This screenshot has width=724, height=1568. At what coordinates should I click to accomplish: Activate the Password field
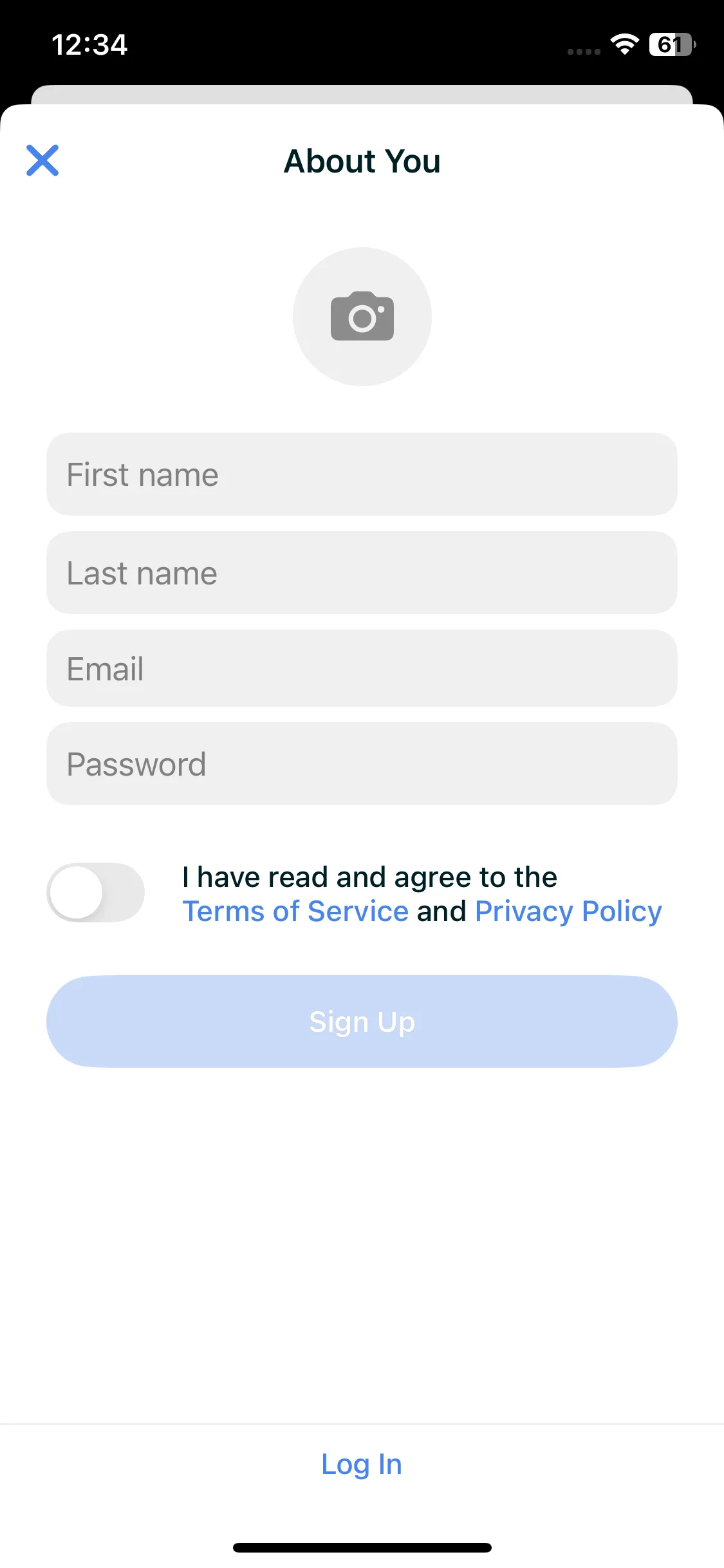362,763
